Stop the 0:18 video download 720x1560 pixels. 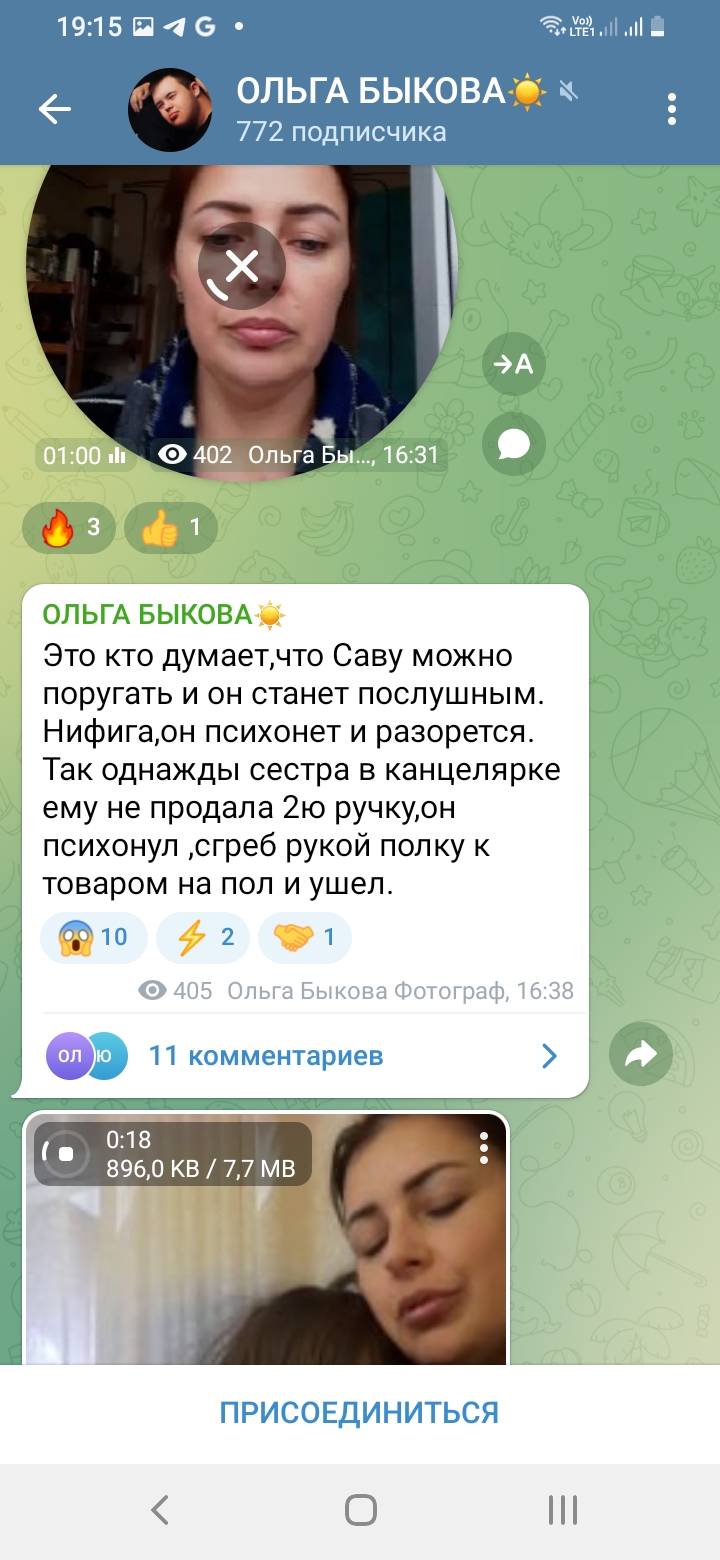point(65,1153)
